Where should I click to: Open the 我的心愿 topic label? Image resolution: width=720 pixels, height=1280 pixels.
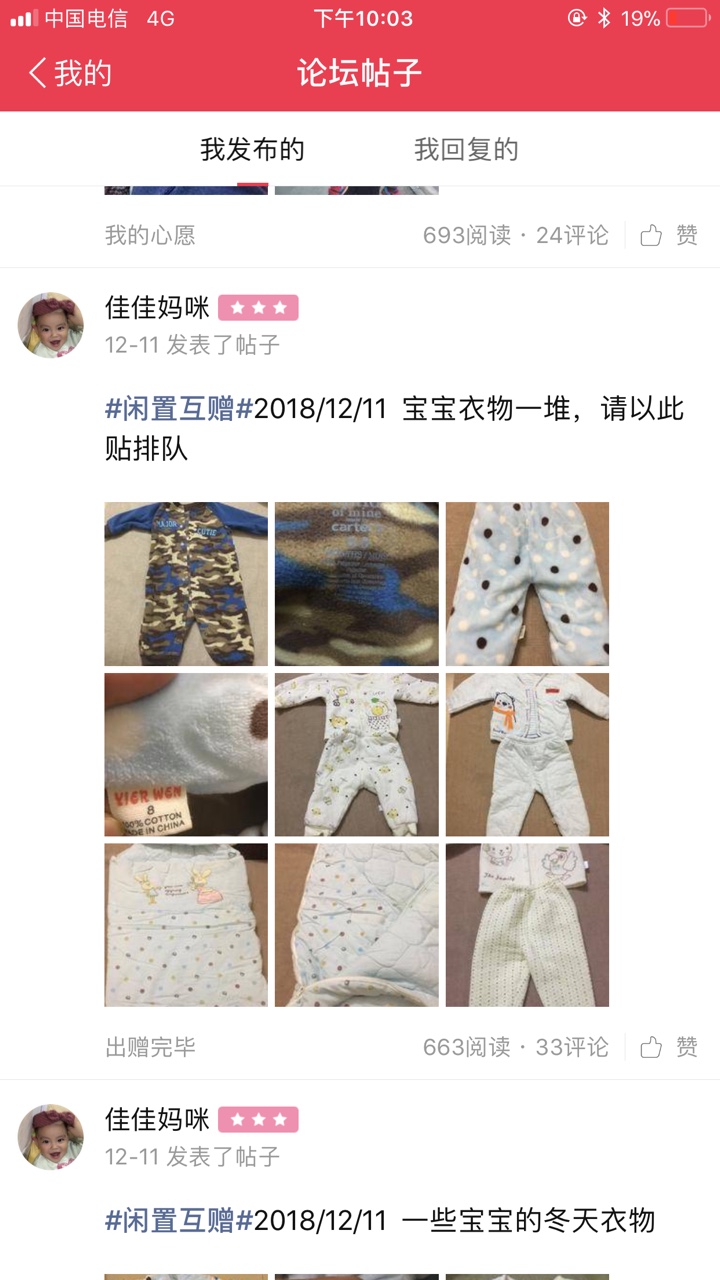[x=150, y=235]
